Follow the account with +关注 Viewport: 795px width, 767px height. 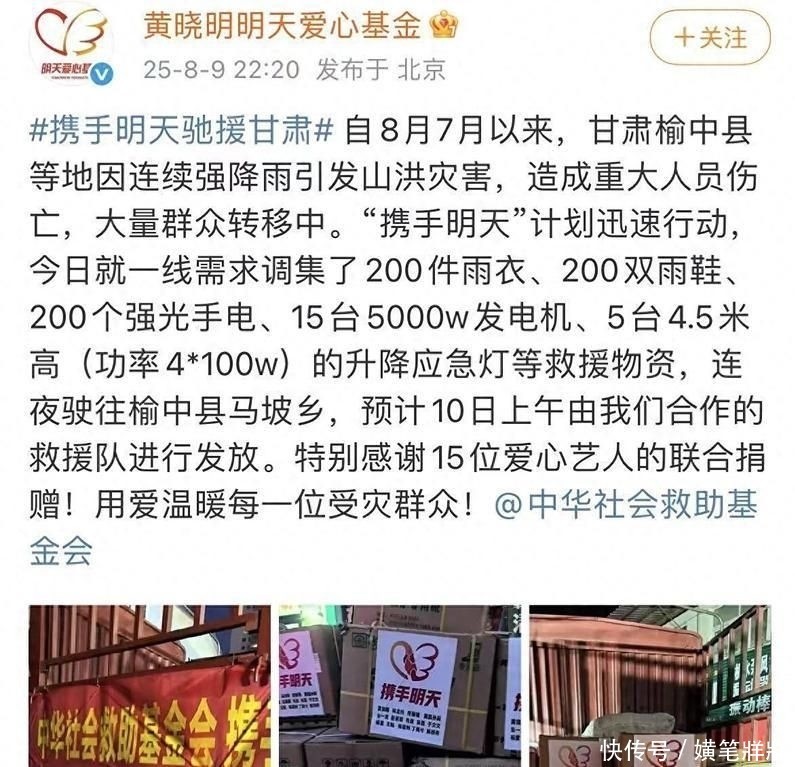tap(709, 38)
